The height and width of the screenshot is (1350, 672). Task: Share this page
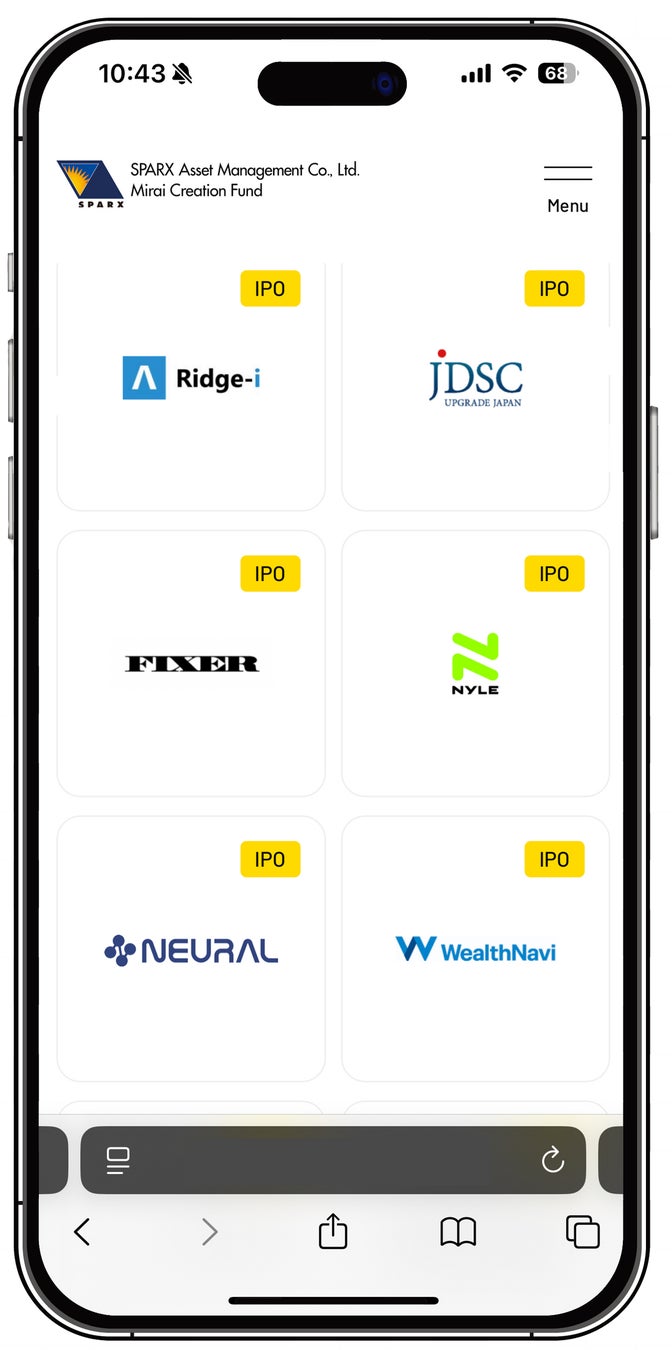(x=333, y=1232)
